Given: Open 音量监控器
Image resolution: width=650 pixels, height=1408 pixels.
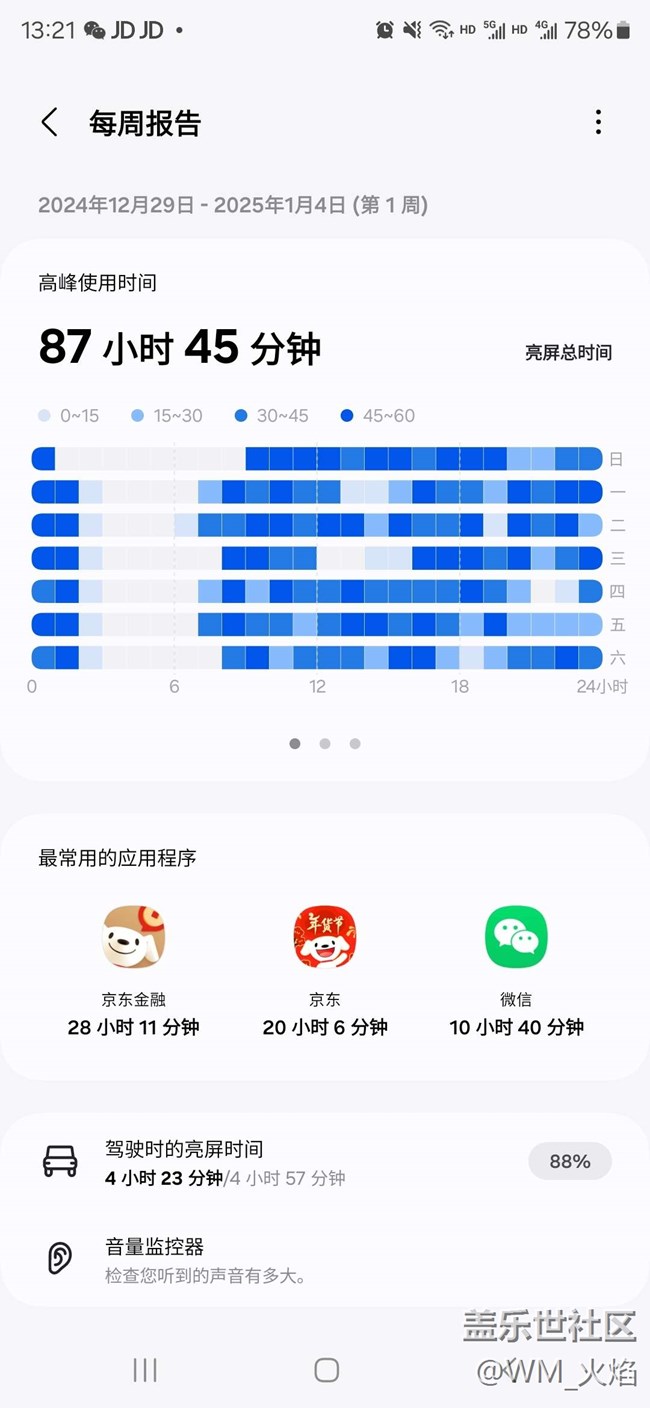Looking at the screenshot, I should point(325,1260).
